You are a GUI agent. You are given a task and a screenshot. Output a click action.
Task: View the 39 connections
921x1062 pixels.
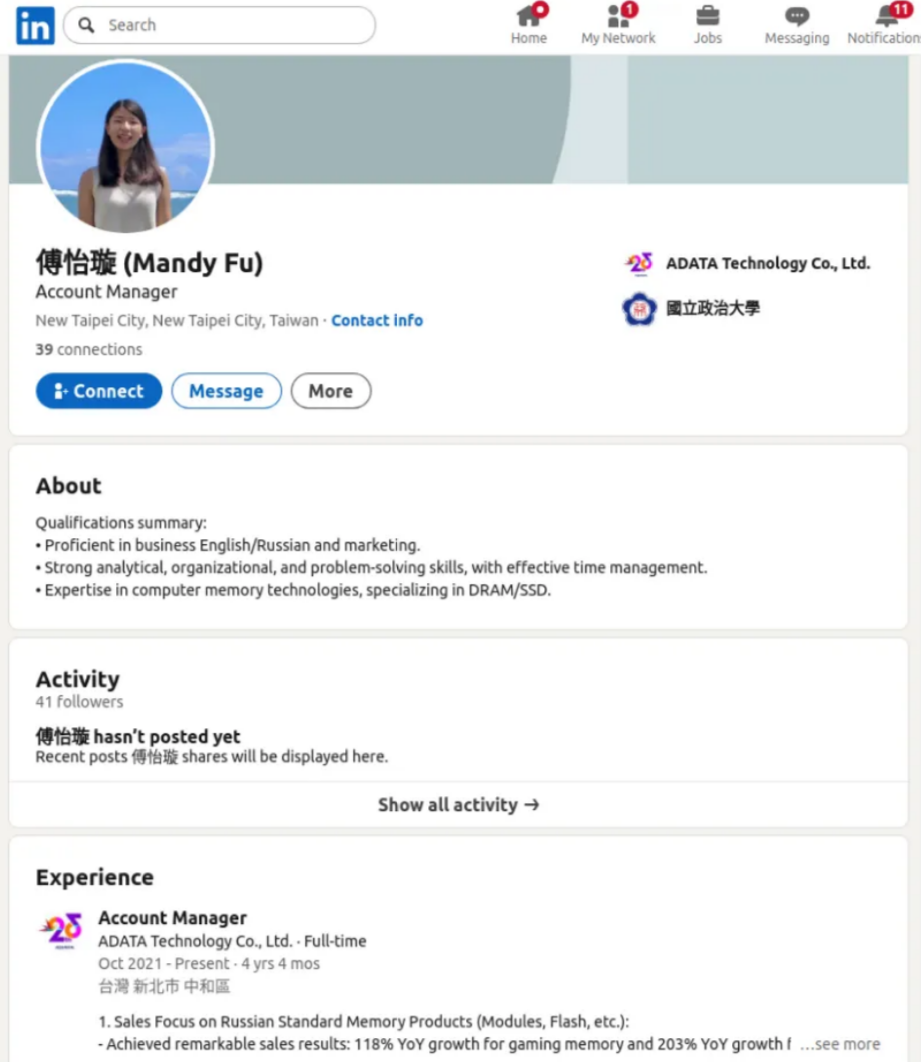pyautogui.click(x=89, y=350)
